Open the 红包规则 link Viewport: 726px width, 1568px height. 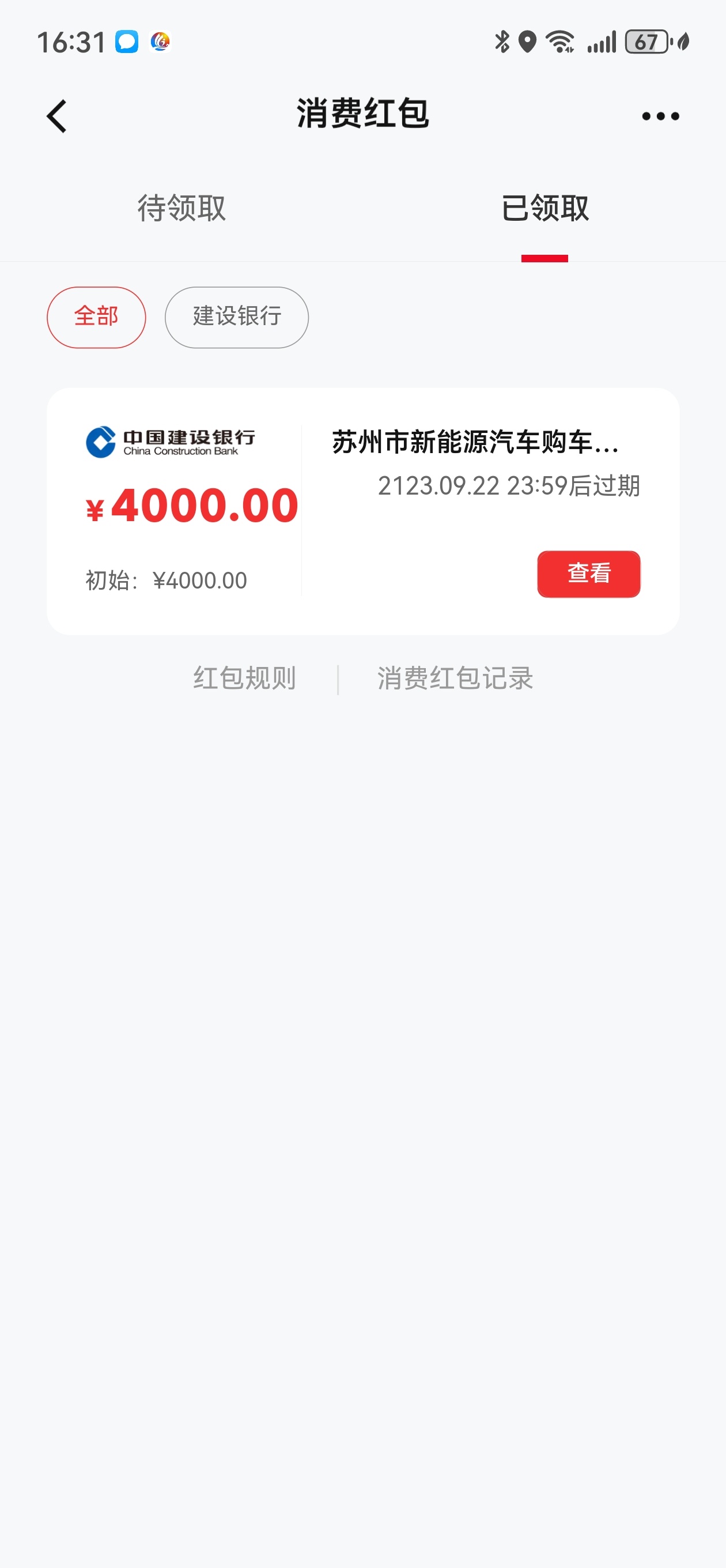coord(245,677)
